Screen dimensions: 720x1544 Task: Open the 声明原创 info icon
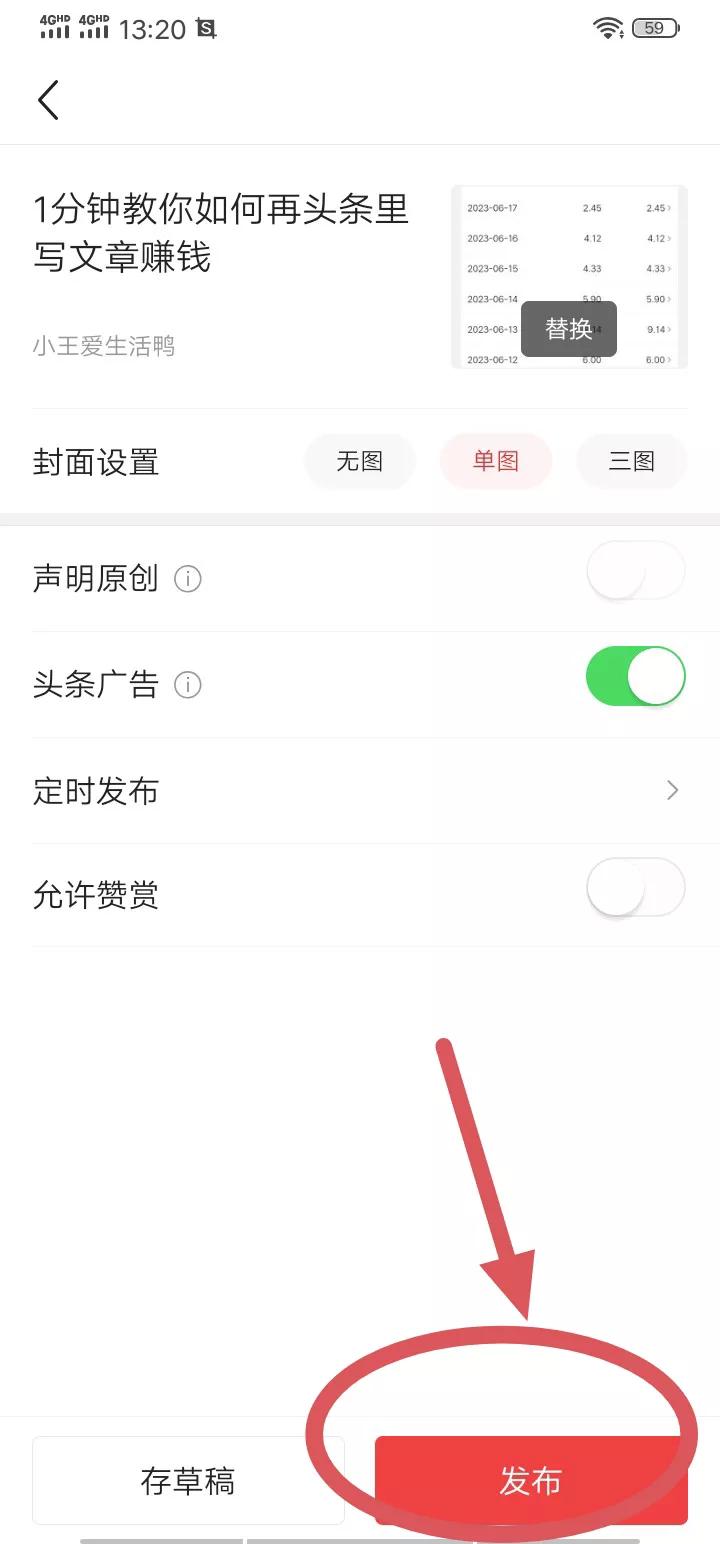[x=189, y=578]
